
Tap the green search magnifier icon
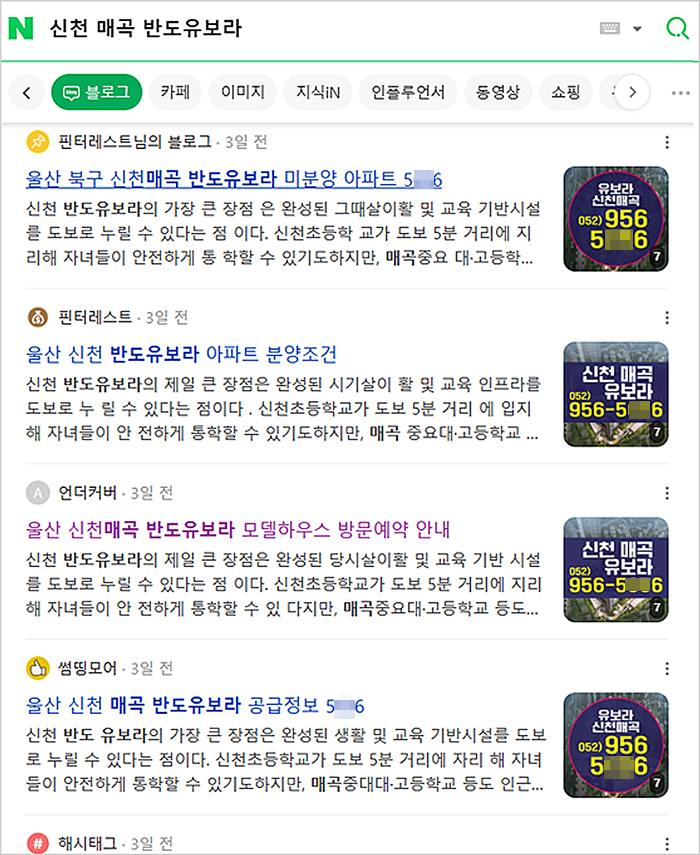pos(676,28)
